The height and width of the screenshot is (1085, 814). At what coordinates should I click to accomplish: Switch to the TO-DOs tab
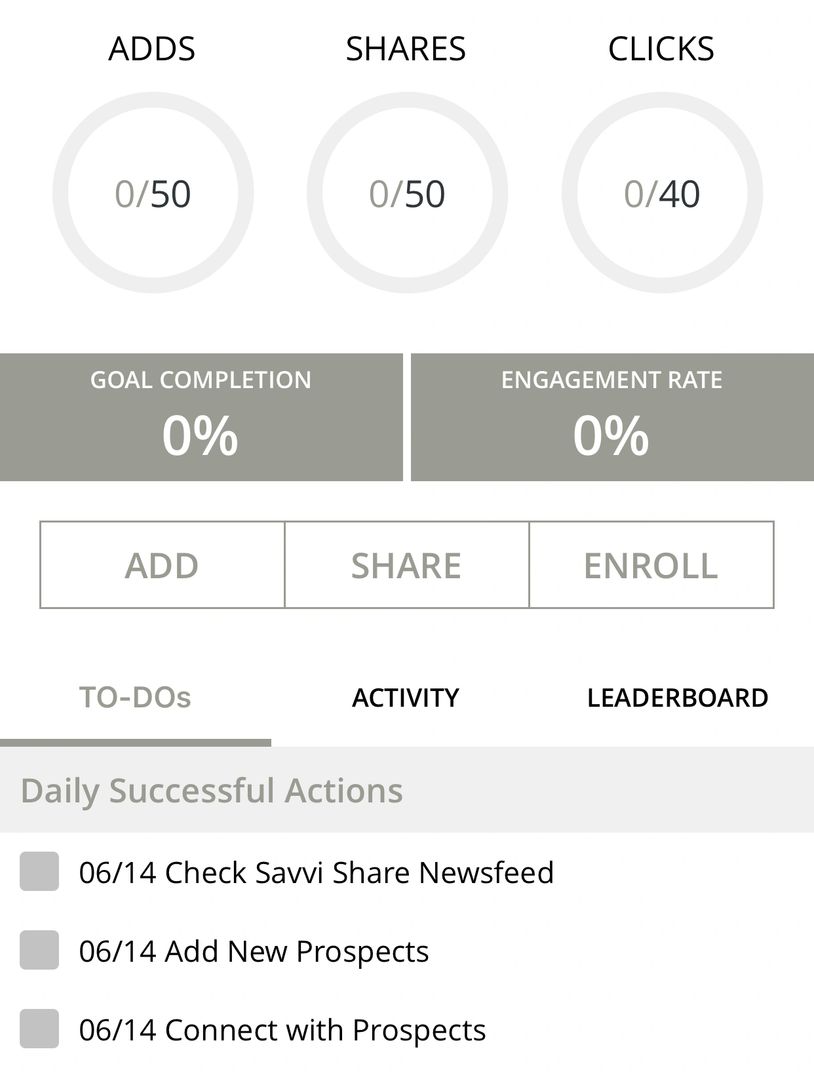point(135,697)
